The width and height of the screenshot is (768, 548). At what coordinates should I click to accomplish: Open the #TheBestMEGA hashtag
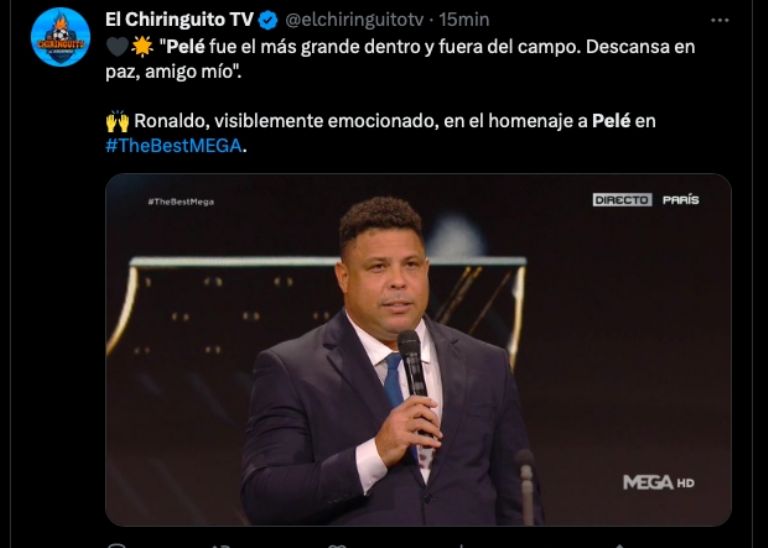174,145
